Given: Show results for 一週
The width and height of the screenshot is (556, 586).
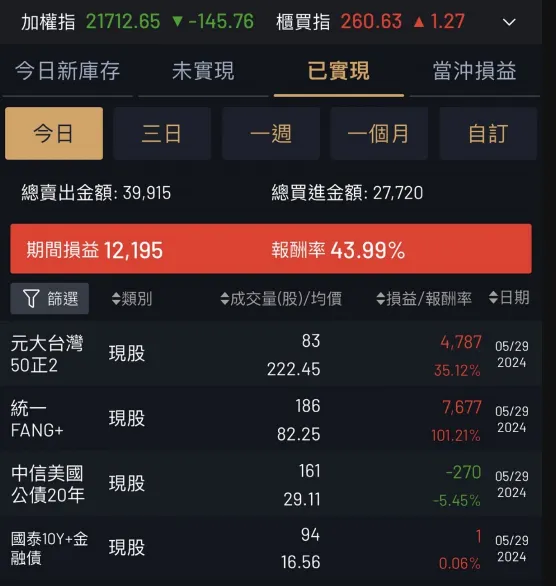Looking at the screenshot, I should 271,133.
